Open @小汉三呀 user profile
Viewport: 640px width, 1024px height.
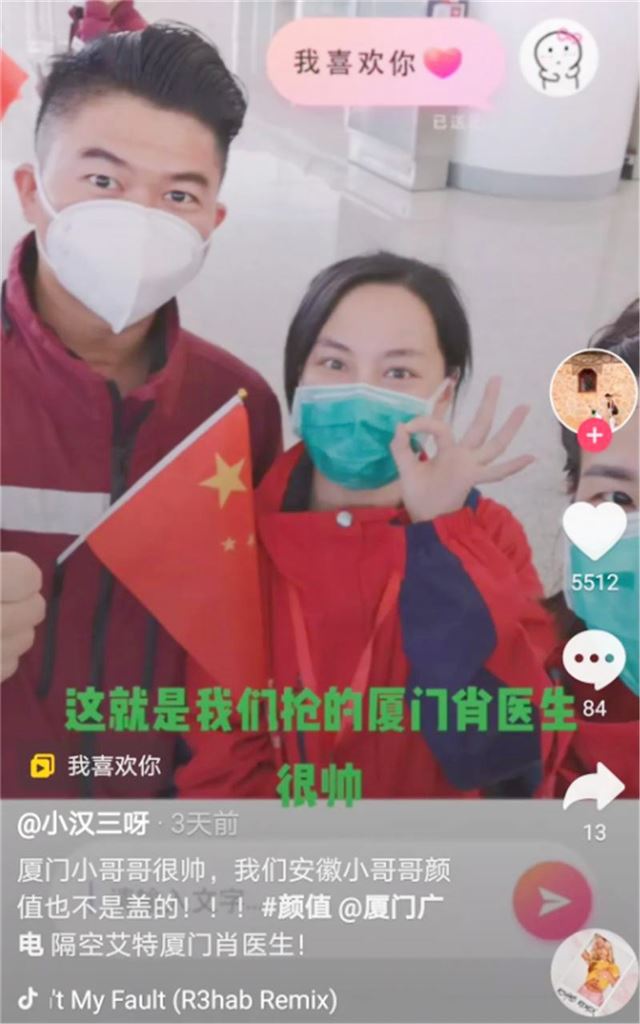point(84,823)
